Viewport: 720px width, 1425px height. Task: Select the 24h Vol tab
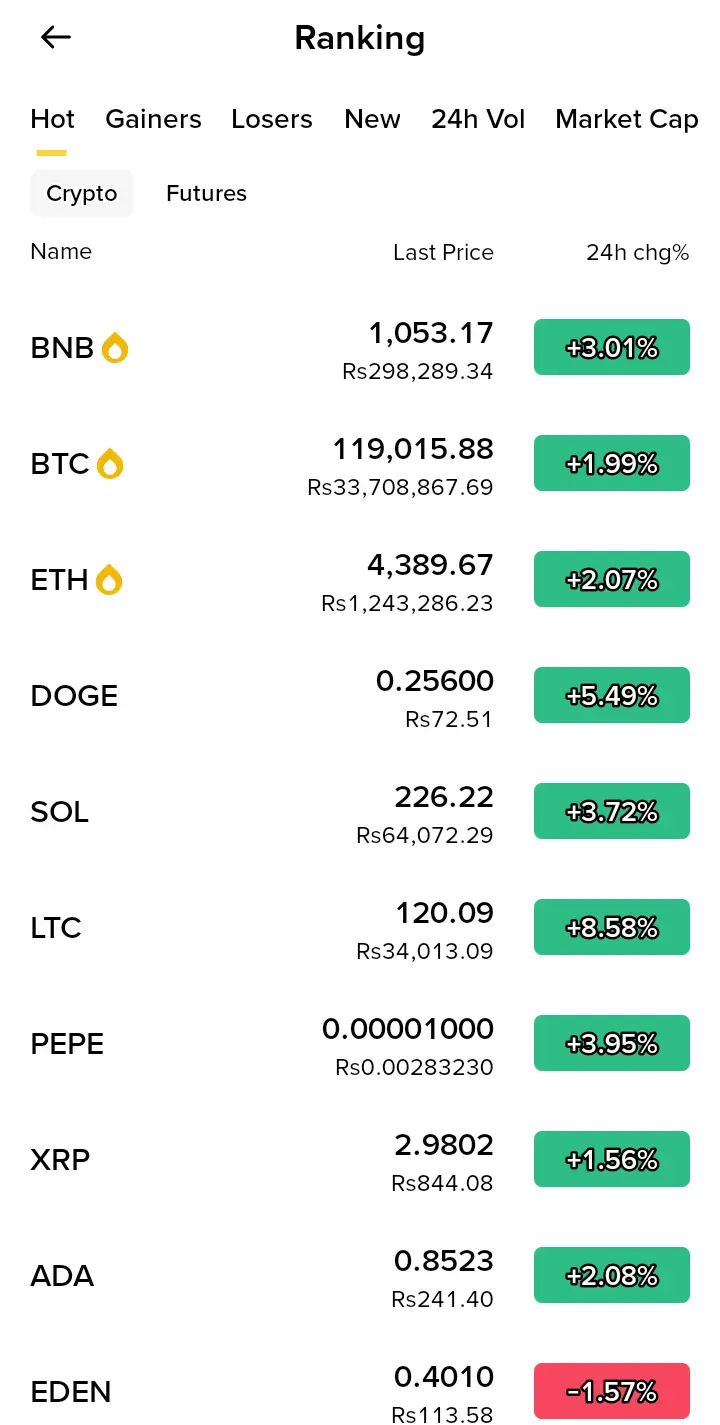478,119
